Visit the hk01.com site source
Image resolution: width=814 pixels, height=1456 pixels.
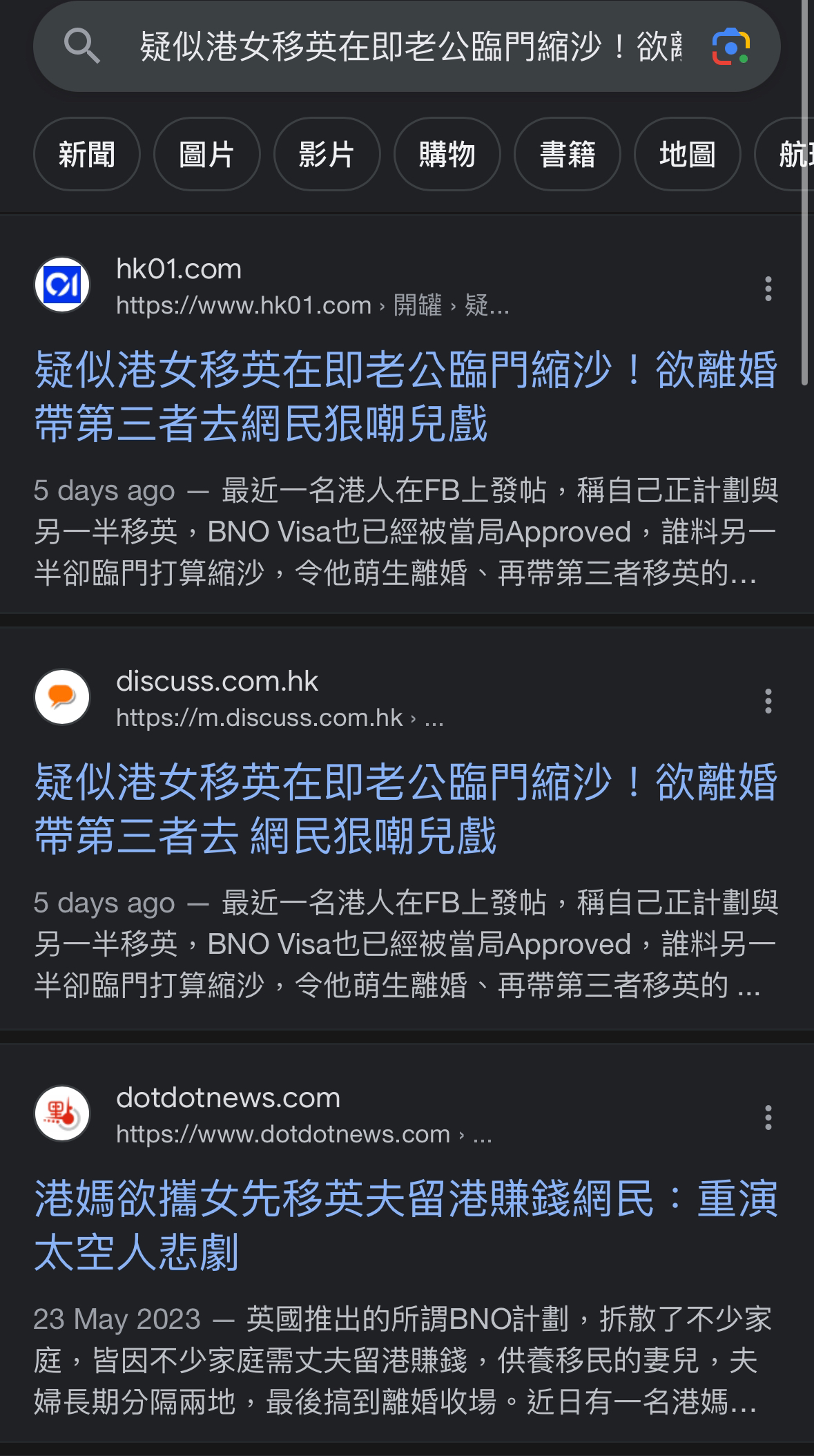(x=273, y=286)
